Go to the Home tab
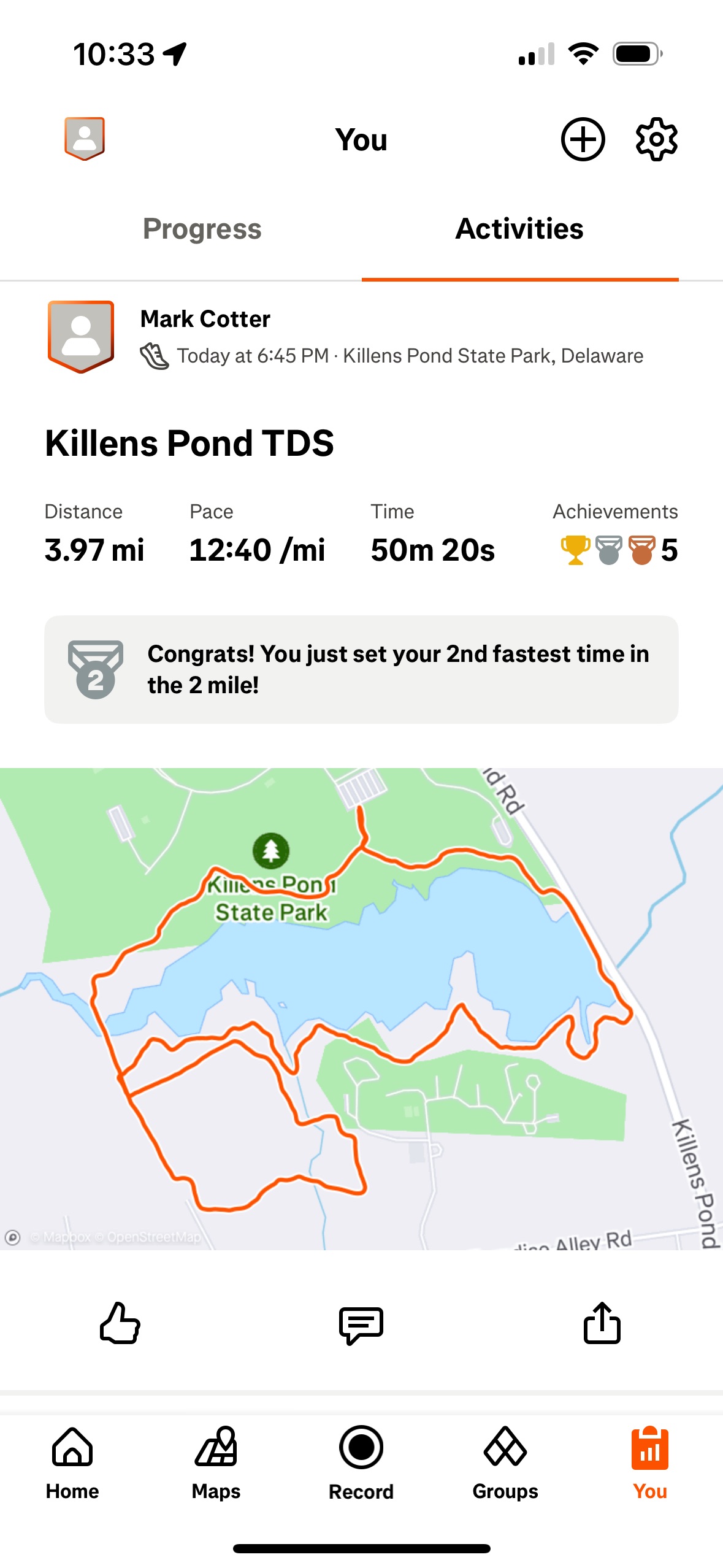The height and width of the screenshot is (1568, 723). point(72,1463)
